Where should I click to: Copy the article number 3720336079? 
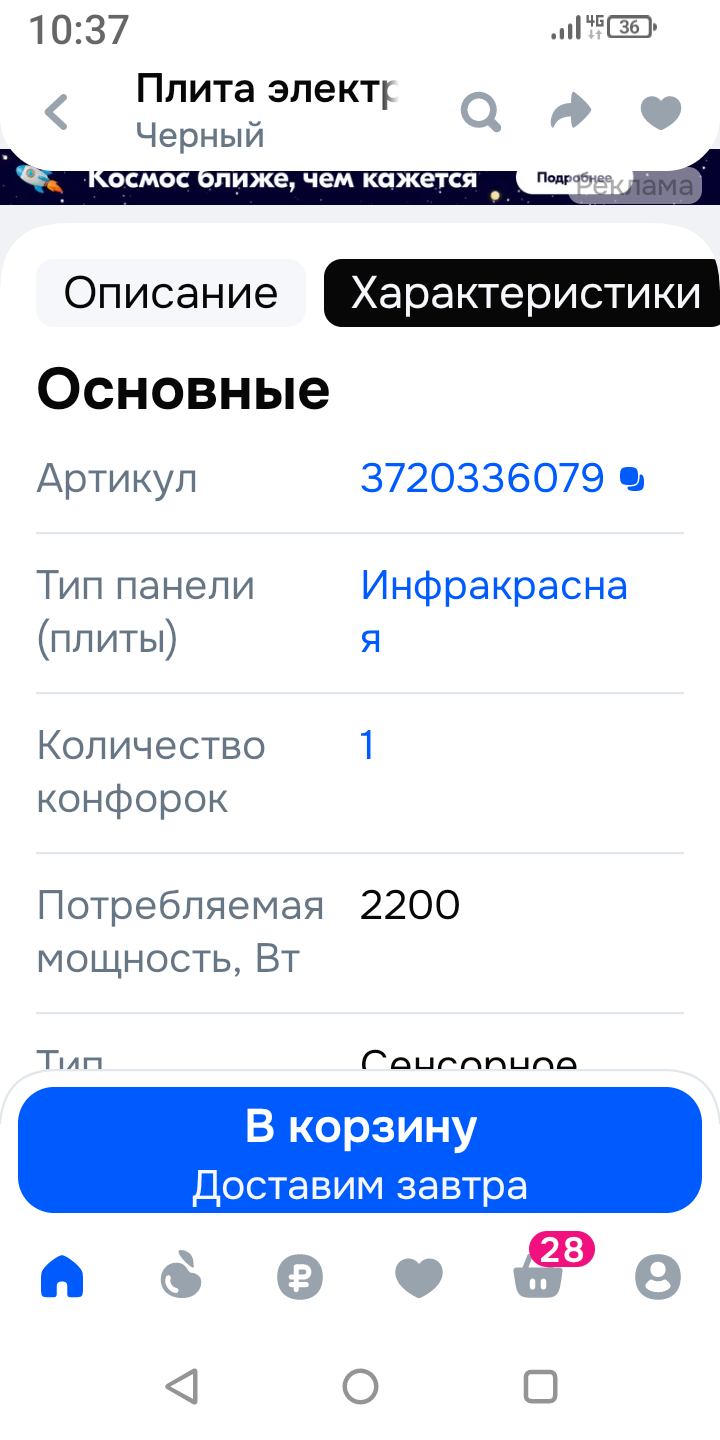pos(632,479)
